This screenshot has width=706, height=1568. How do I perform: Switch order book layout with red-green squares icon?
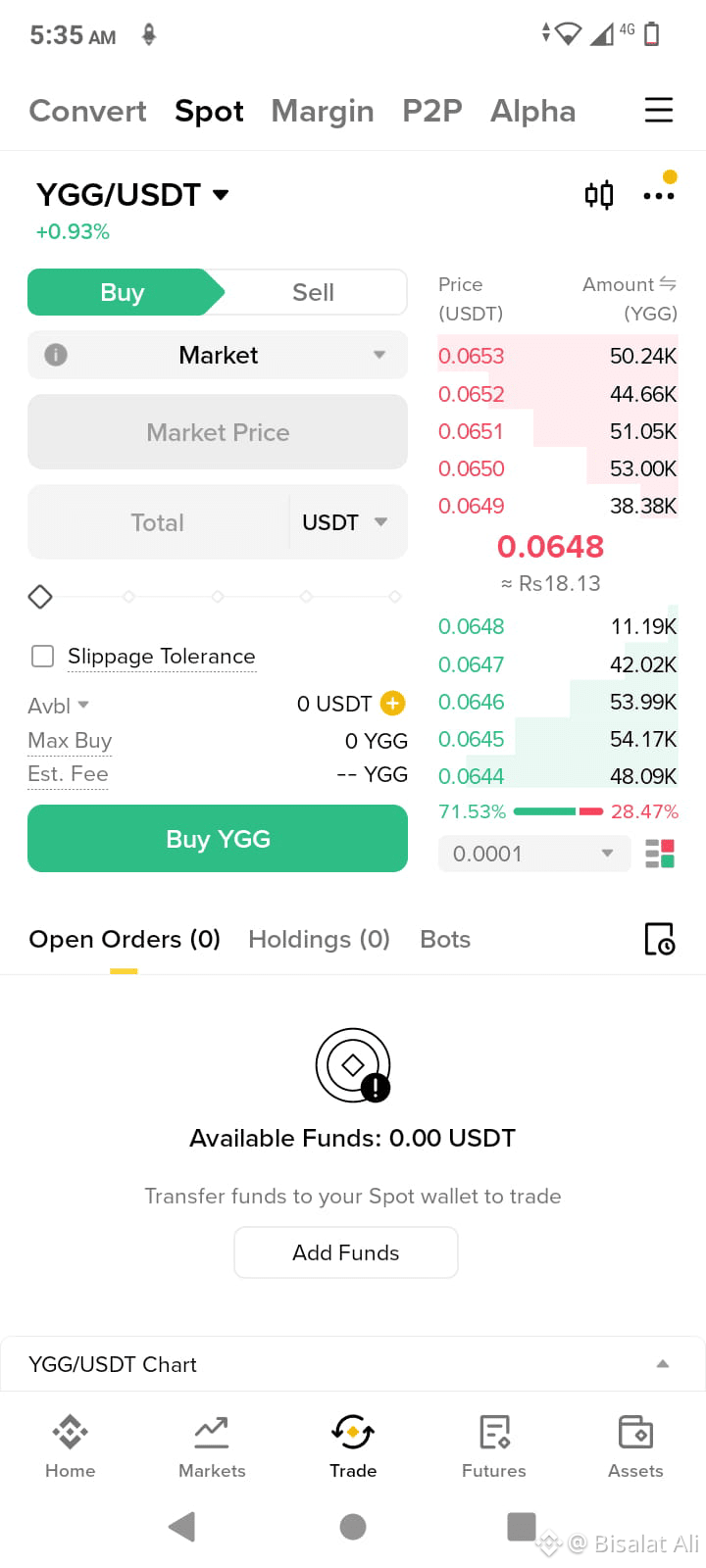pos(663,853)
